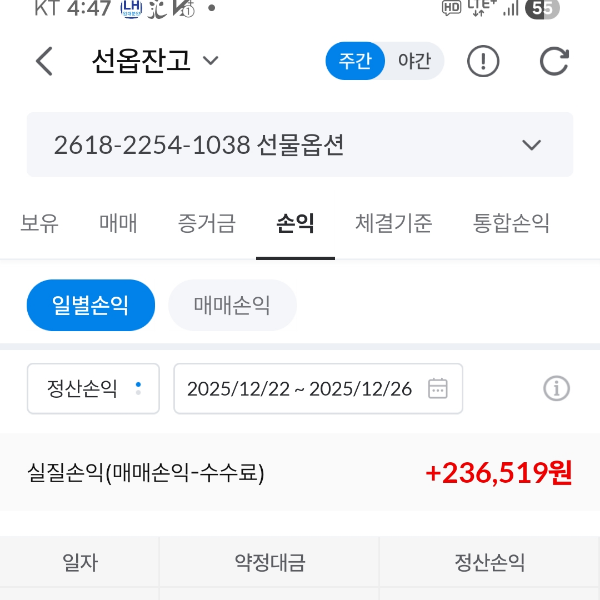Open the exclamation notice icon
This screenshot has width=600, height=600.
483,62
